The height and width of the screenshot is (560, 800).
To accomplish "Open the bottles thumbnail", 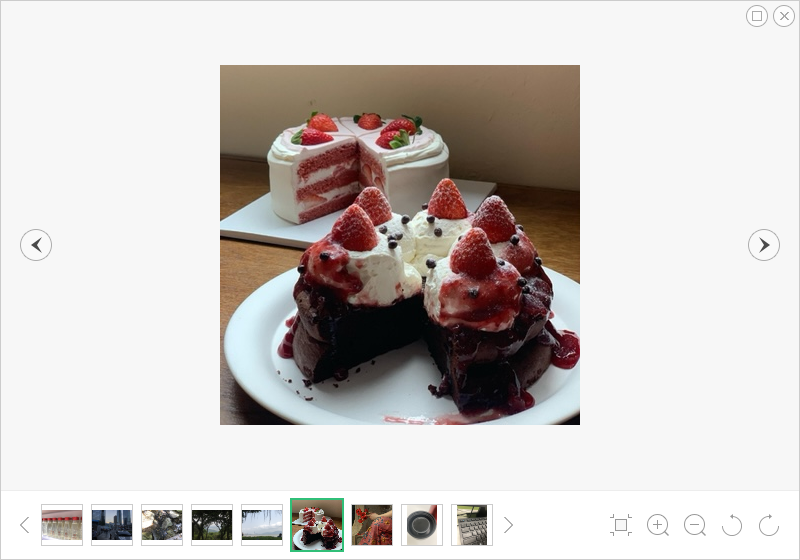I will 62,525.
